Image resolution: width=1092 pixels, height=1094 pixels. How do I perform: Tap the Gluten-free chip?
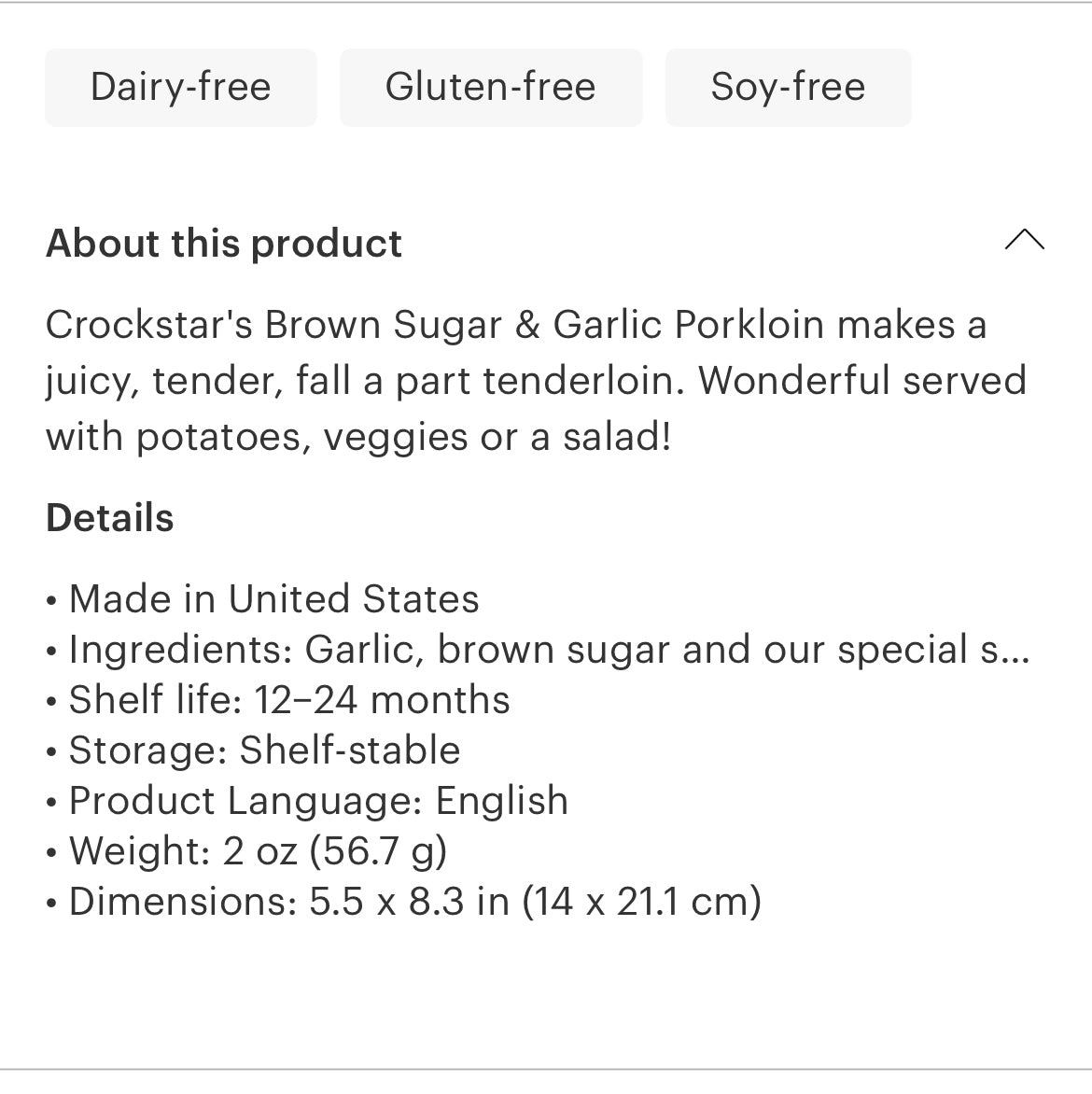pyautogui.click(x=491, y=88)
